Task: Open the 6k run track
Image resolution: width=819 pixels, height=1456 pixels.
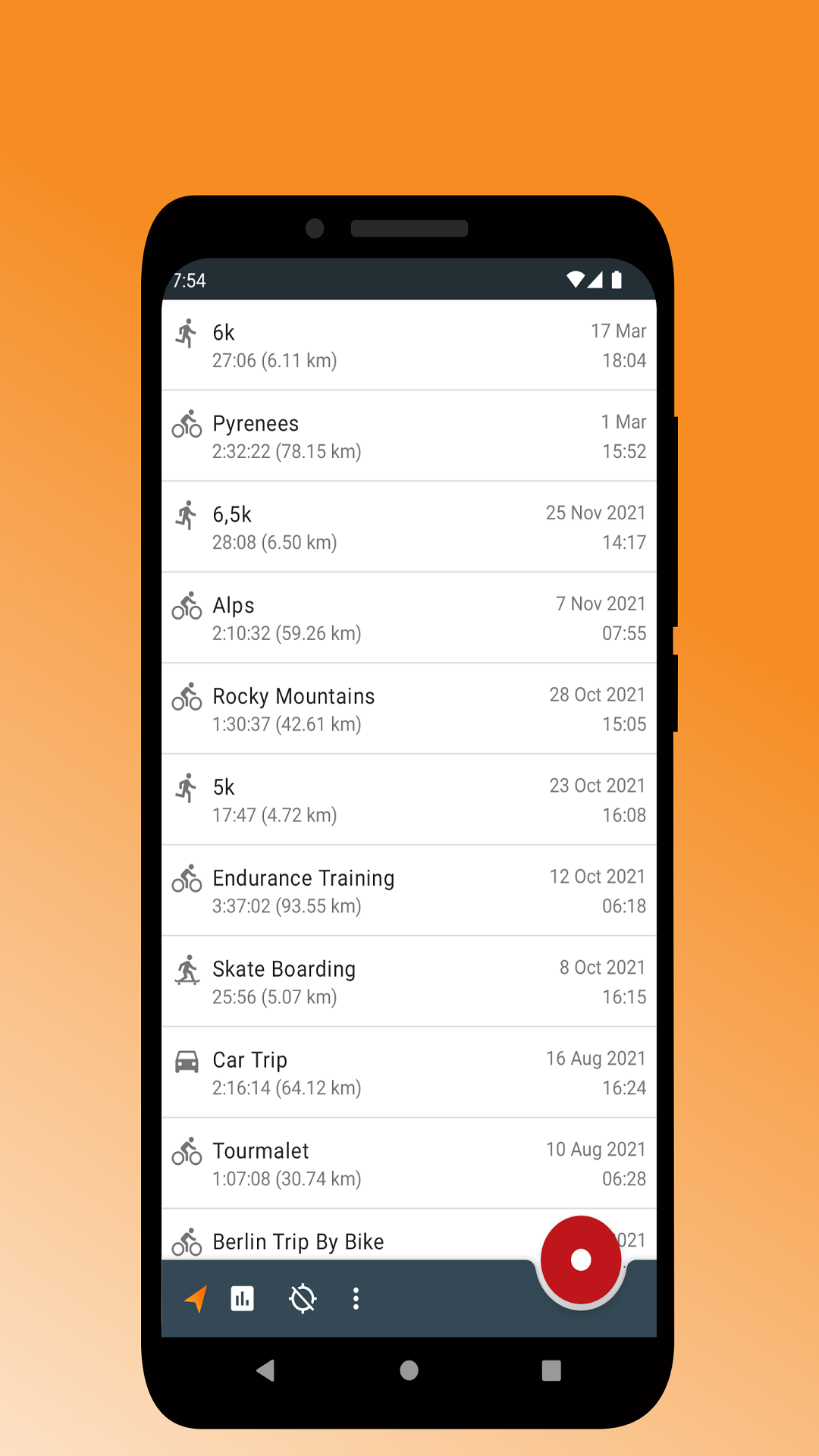Action: tap(409, 346)
